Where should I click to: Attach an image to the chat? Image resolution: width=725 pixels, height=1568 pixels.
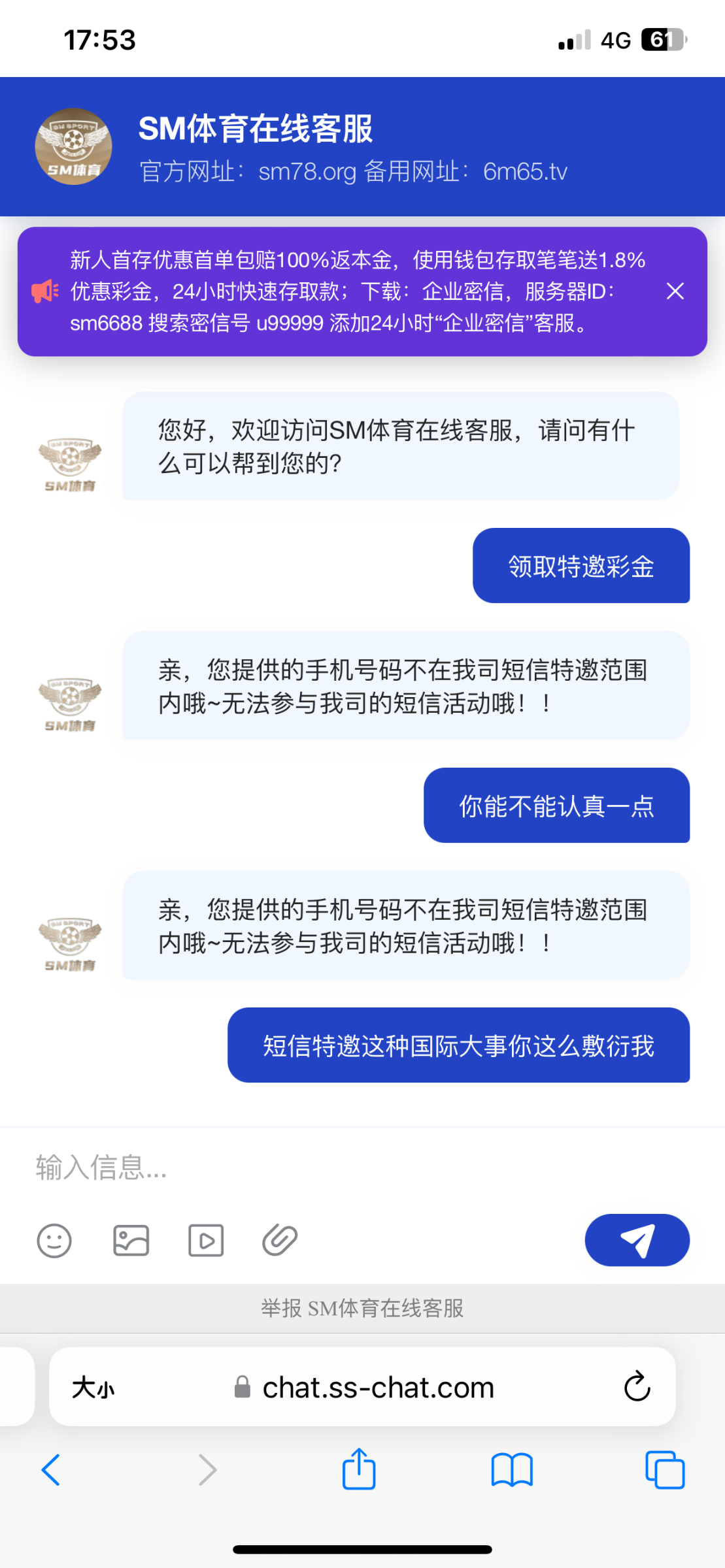point(131,1240)
